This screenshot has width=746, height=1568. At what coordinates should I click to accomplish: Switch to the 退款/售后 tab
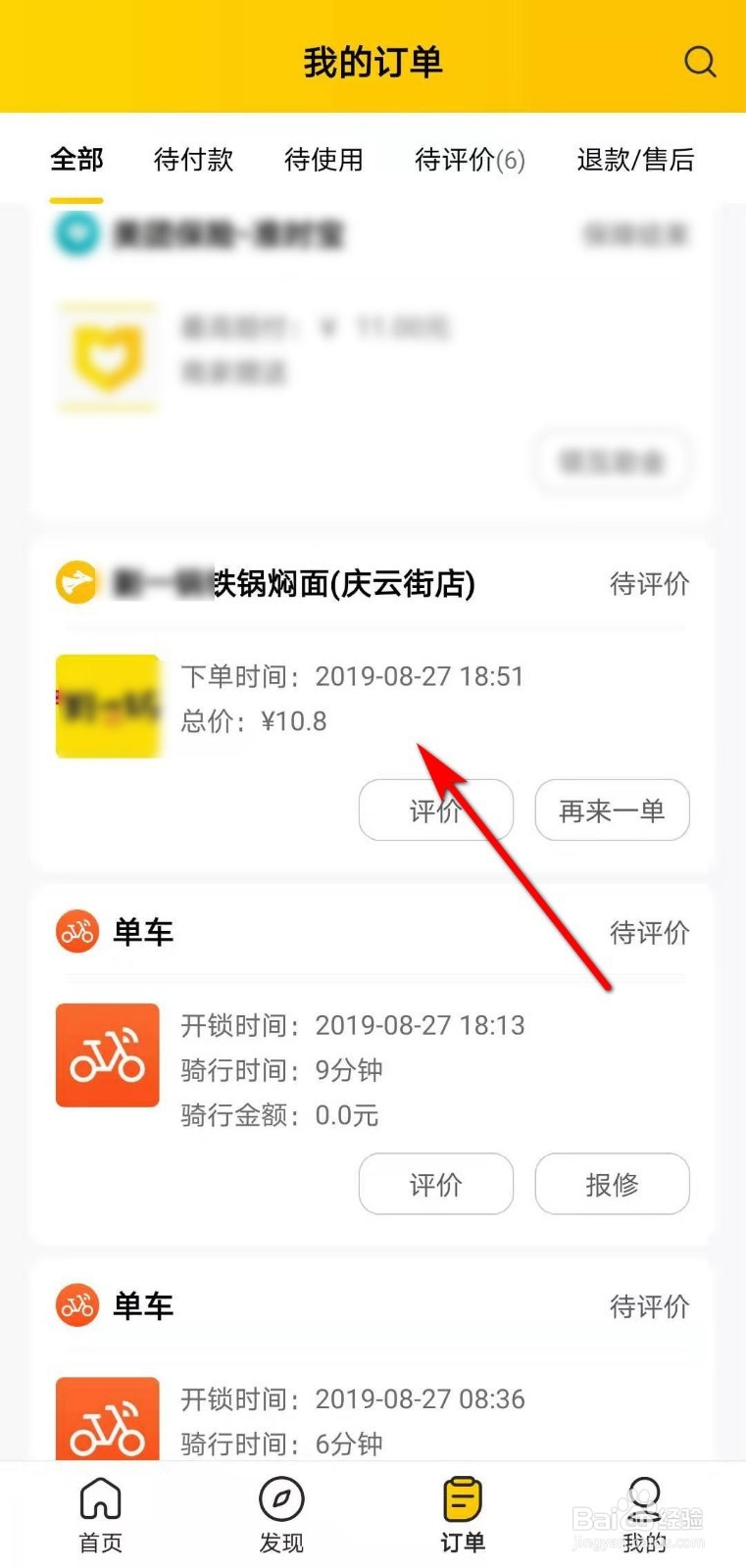click(x=635, y=160)
